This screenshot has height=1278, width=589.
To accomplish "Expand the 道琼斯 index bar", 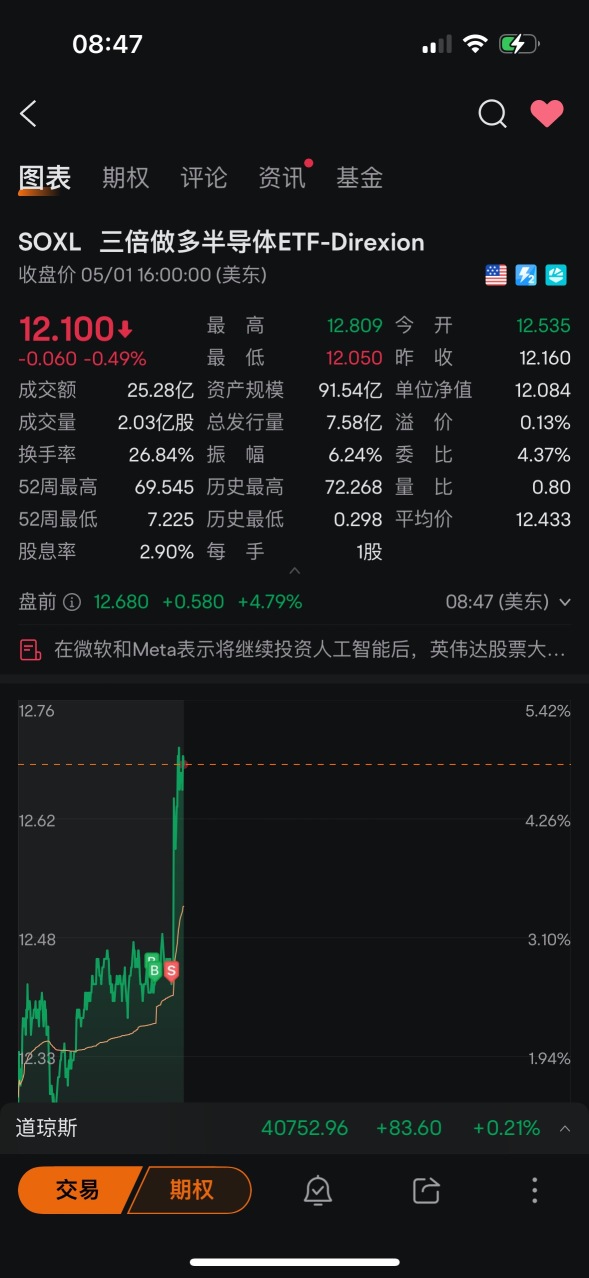I will (565, 1128).
